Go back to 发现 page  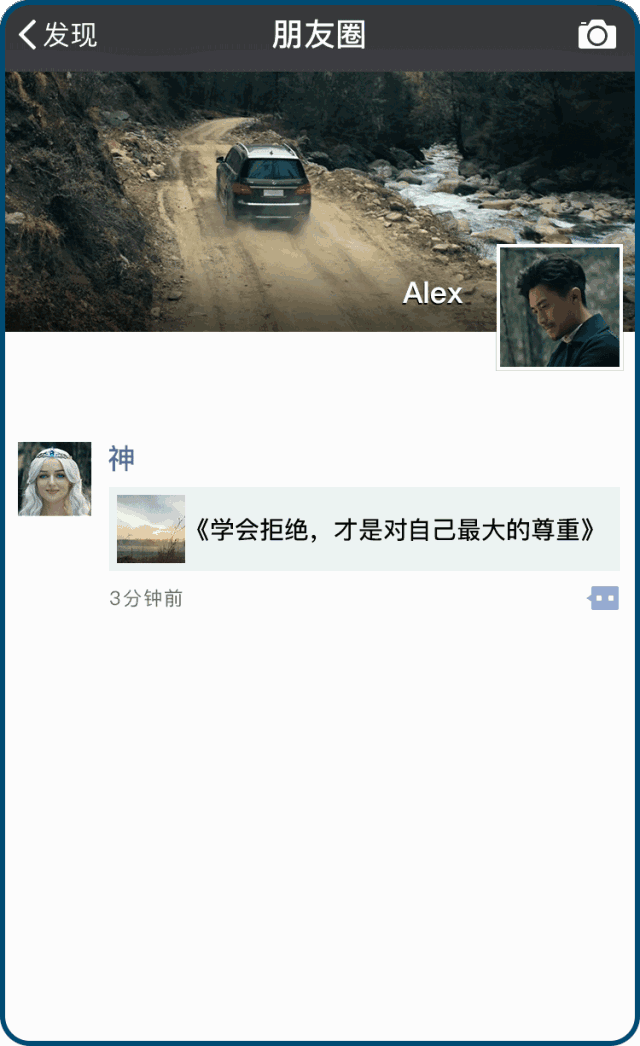click(58, 35)
